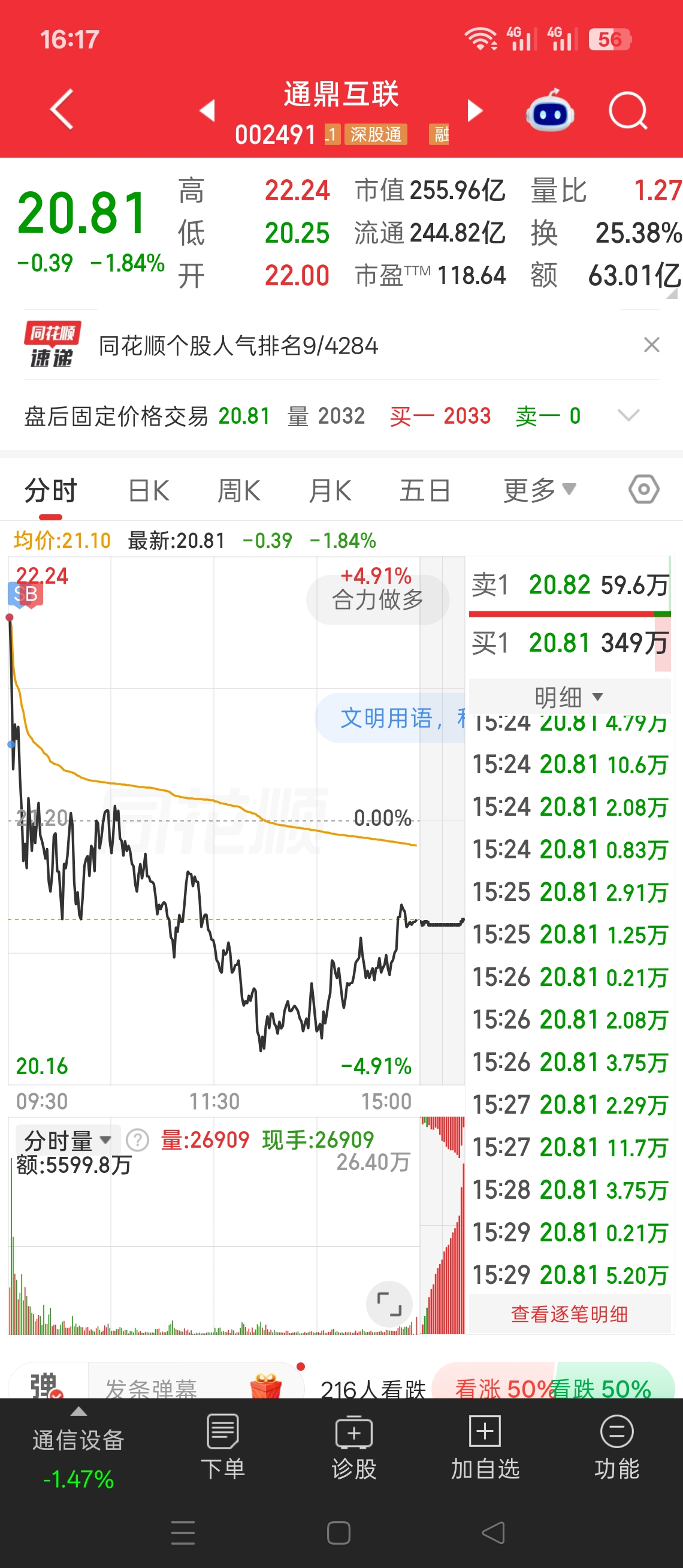Switch to the 五日 chart tab
Screen dimensions: 683x1568
pyautogui.click(x=425, y=491)
